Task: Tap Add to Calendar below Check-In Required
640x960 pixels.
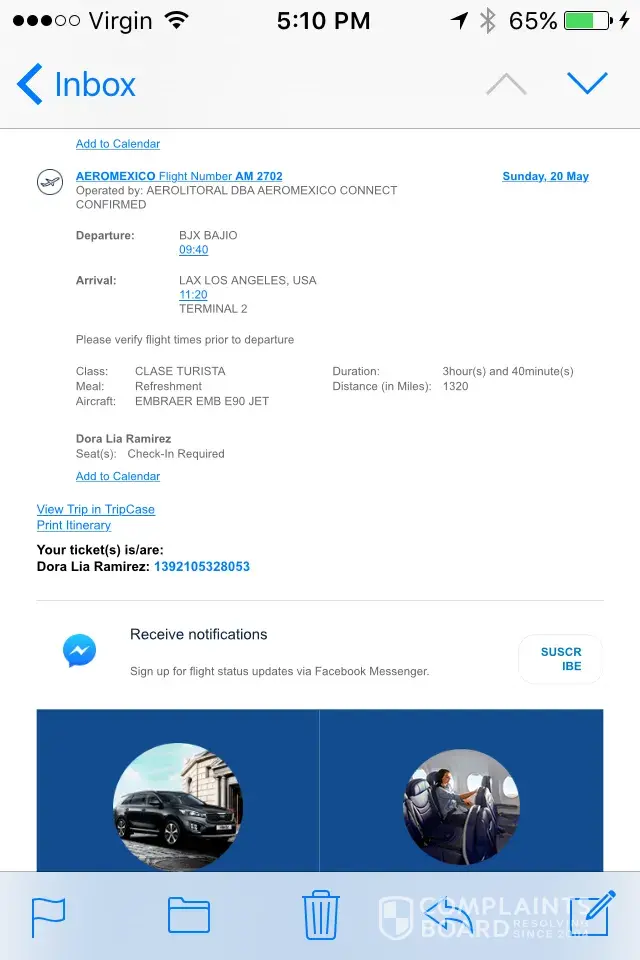Action: pos(118,477)
